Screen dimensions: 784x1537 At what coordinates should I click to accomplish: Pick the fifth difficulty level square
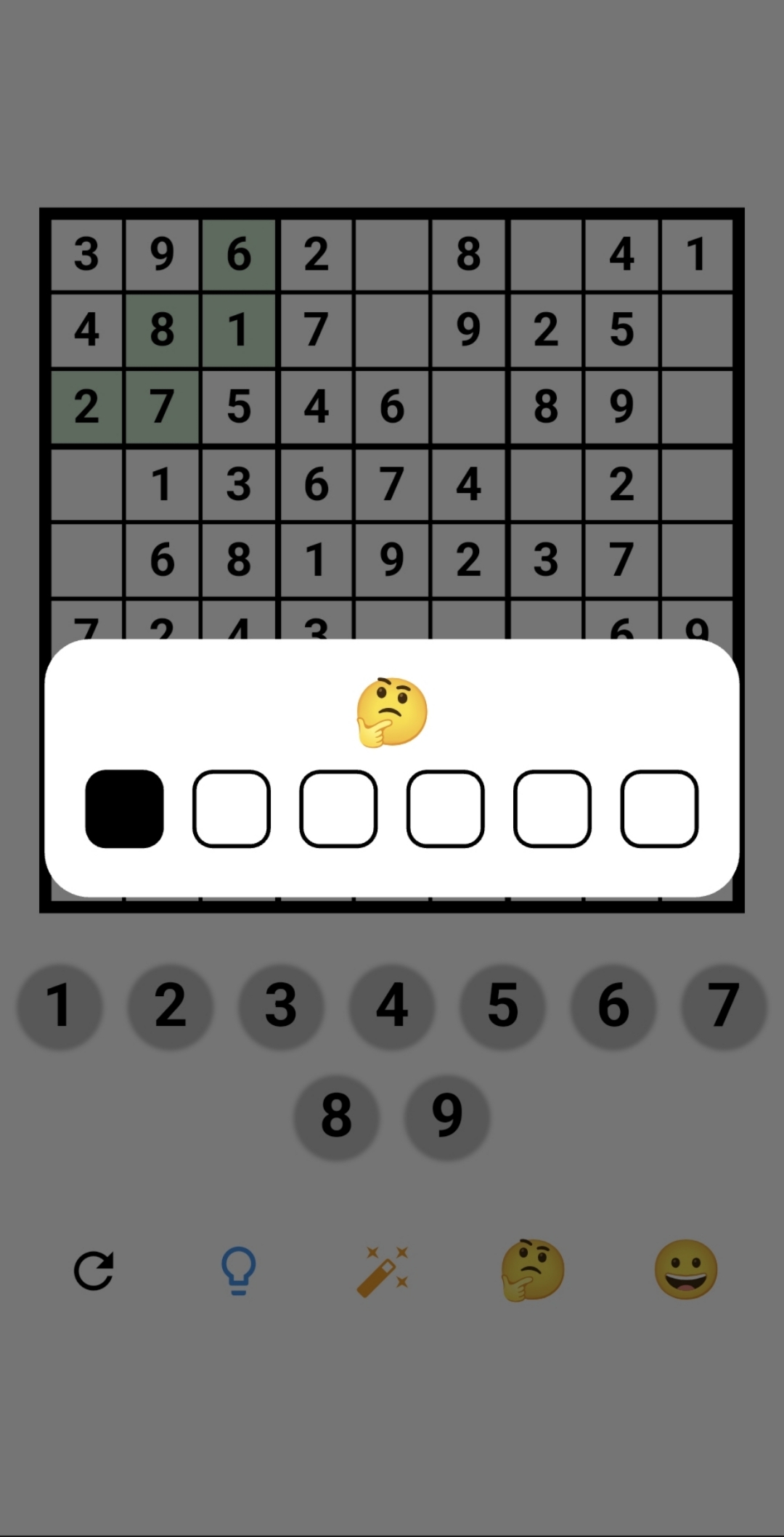coord(552,809)
